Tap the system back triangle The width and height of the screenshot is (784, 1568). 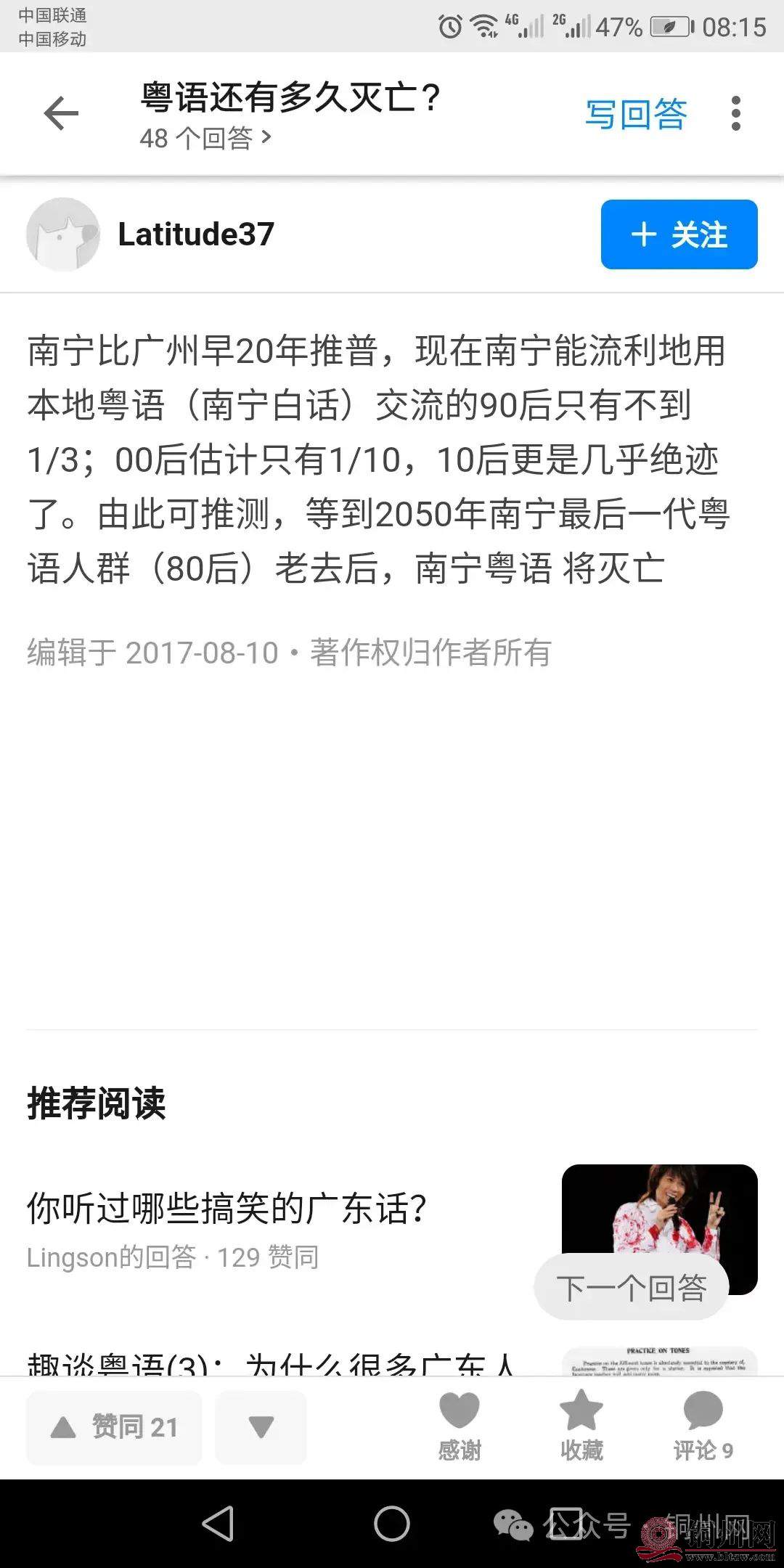(x=218, y=1523)
